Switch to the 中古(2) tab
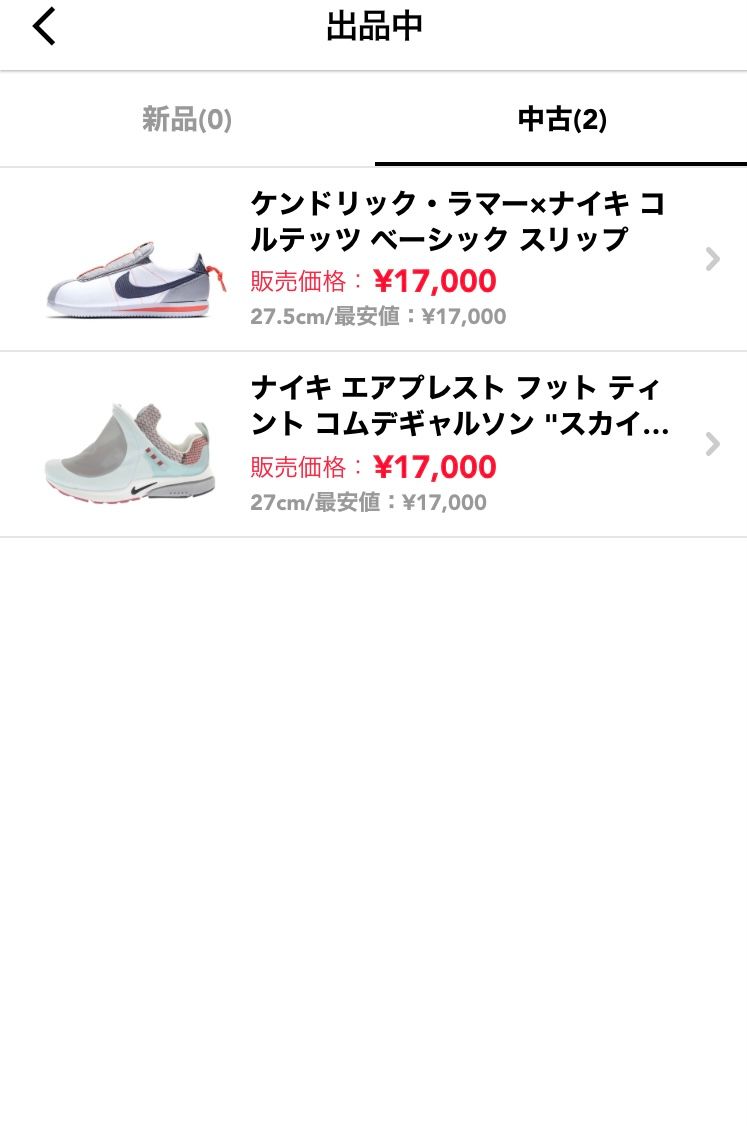The width and height of the screenshot is (747, 1126). (561, 118)
